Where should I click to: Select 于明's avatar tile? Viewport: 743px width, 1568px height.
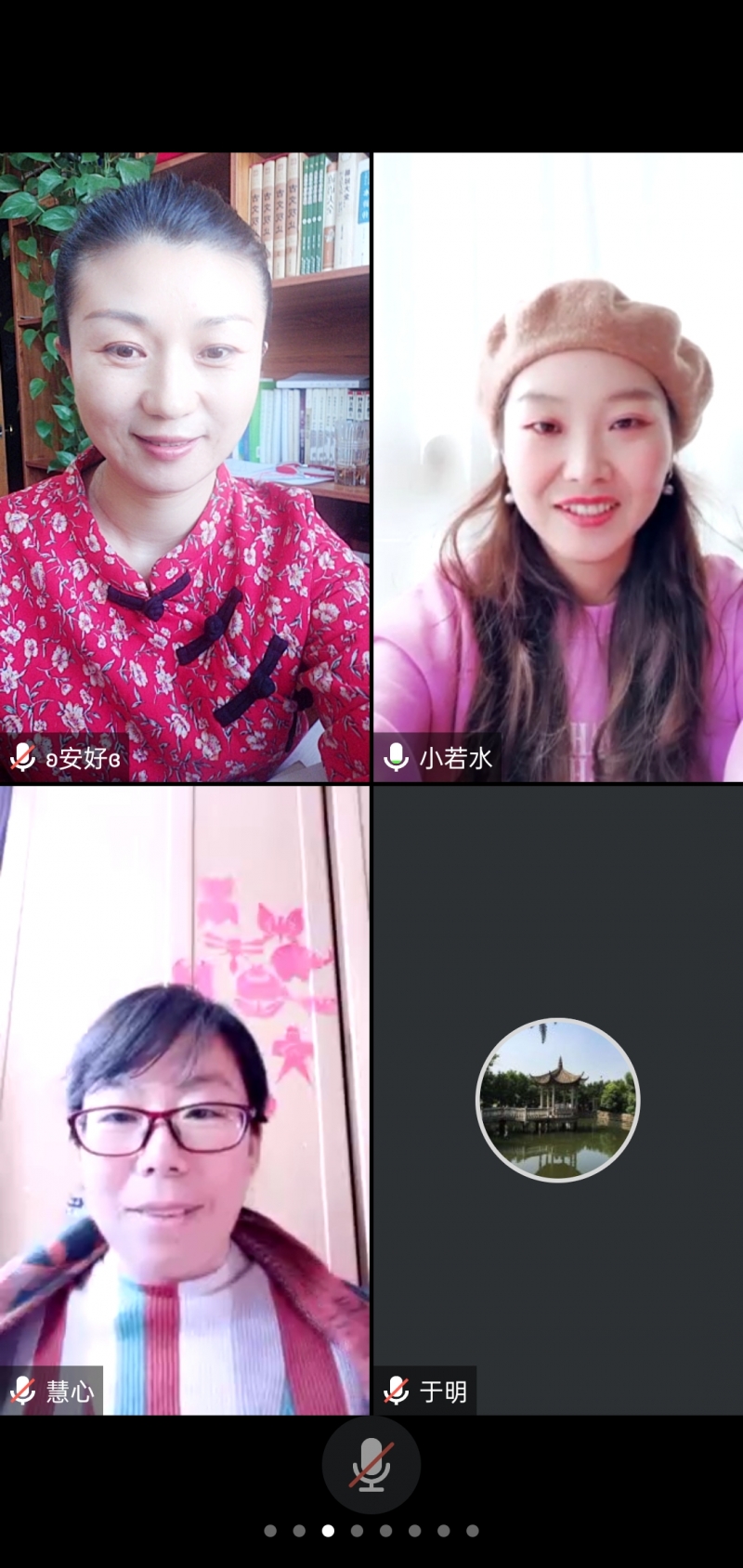coord(557,1101)
